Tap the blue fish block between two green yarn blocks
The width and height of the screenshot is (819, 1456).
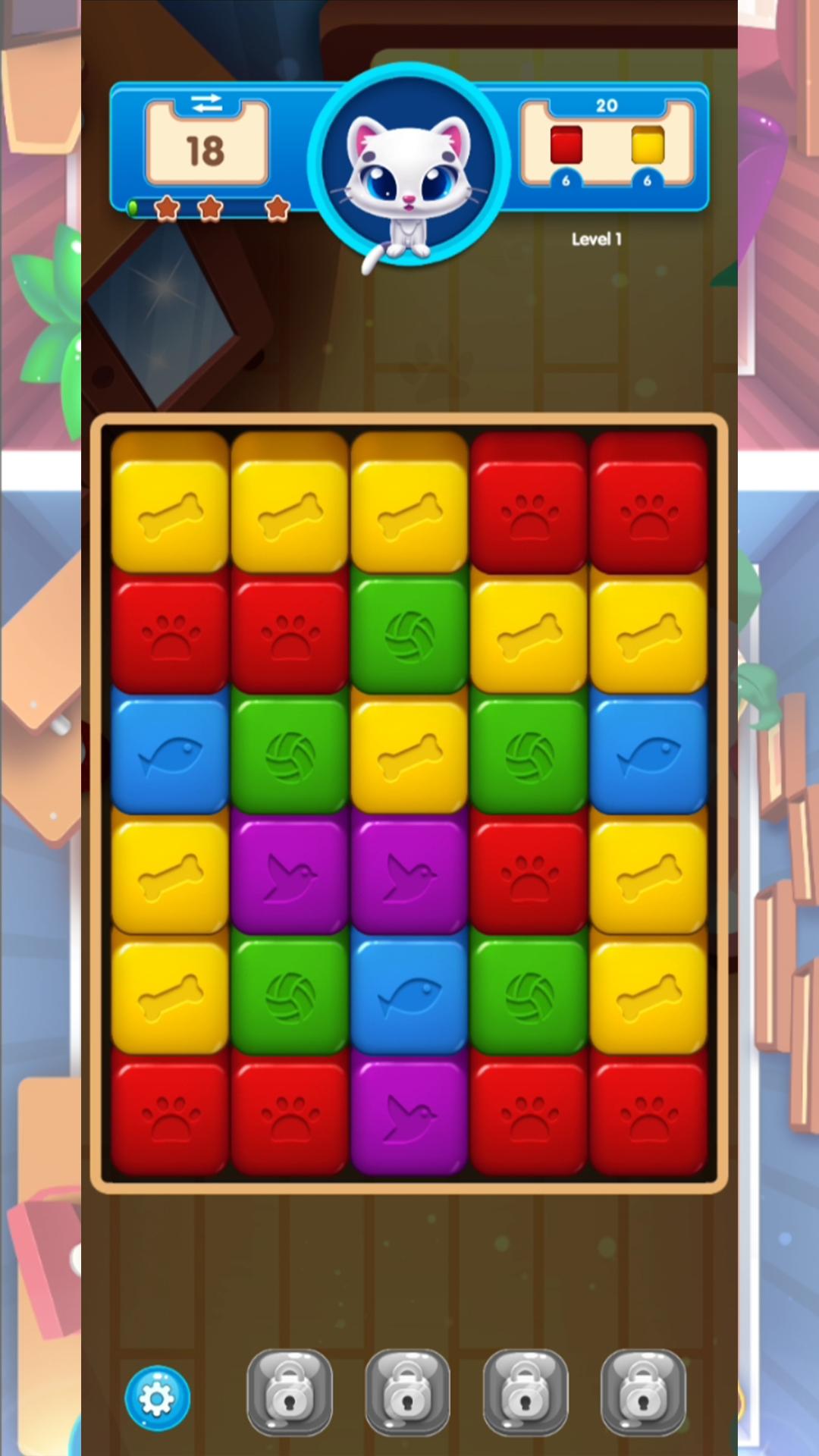pos(409,993)
